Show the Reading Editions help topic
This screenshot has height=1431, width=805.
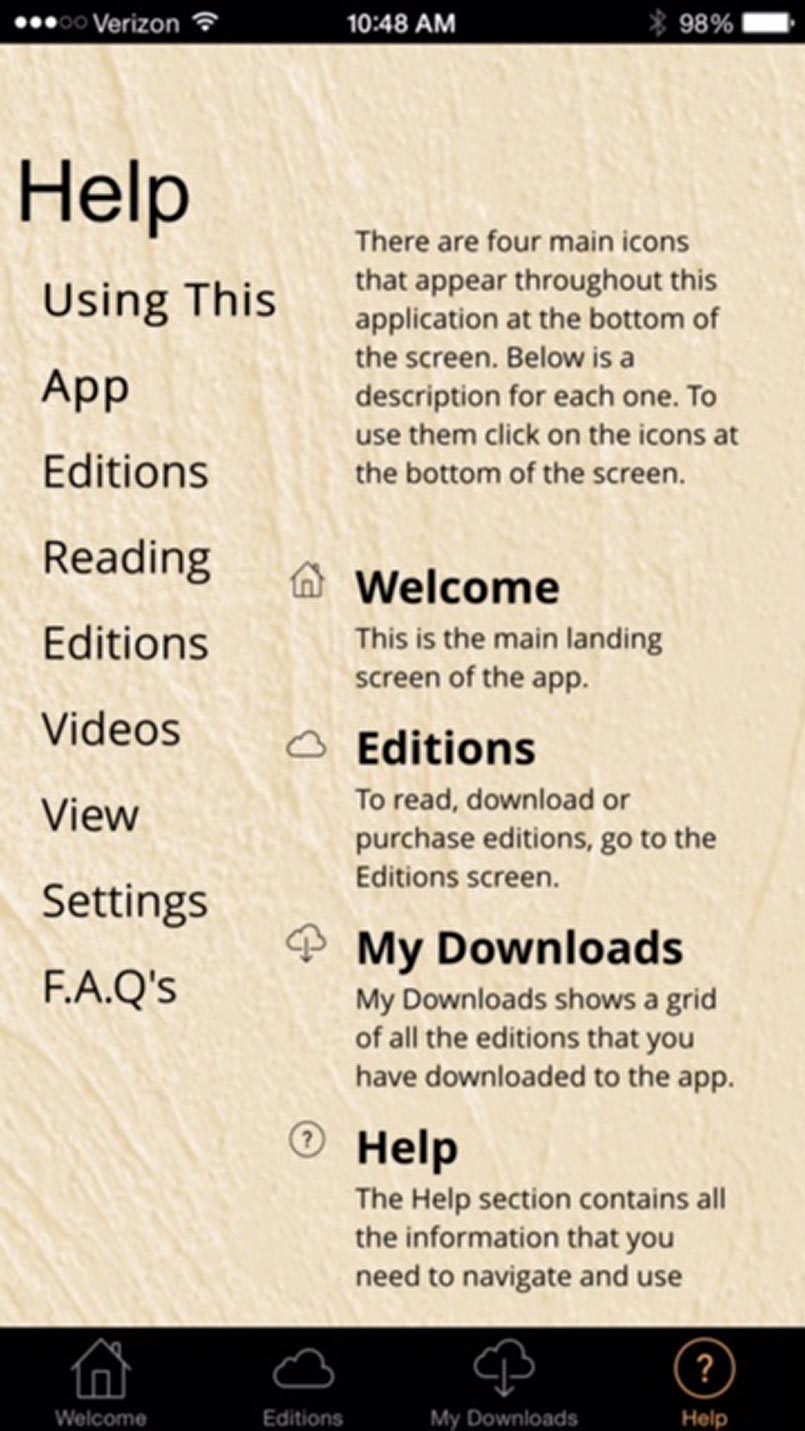click(x=126, y=599)
